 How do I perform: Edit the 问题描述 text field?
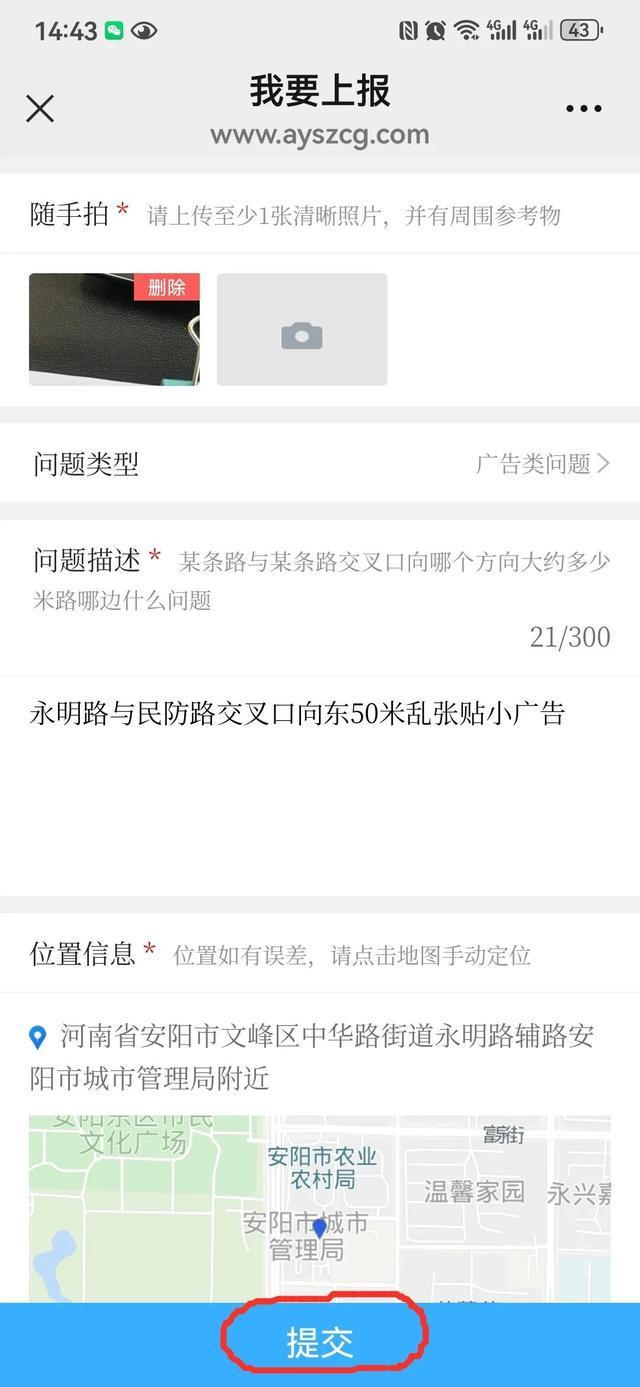pyautogui.click(x=320, y=780)
